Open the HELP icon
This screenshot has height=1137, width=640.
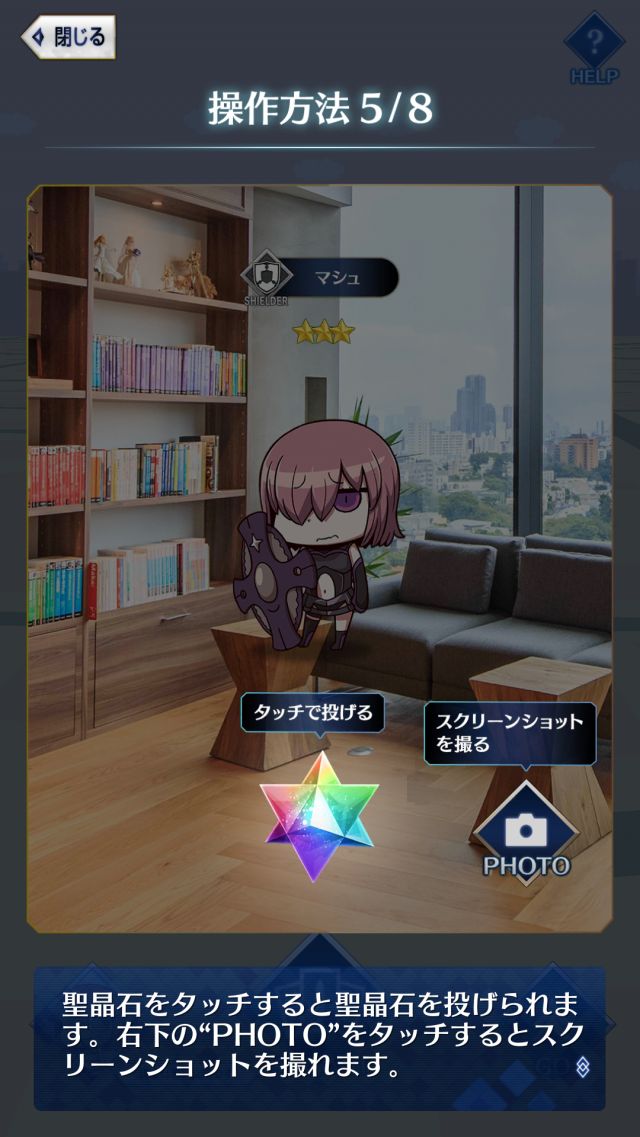pos(594,47)
